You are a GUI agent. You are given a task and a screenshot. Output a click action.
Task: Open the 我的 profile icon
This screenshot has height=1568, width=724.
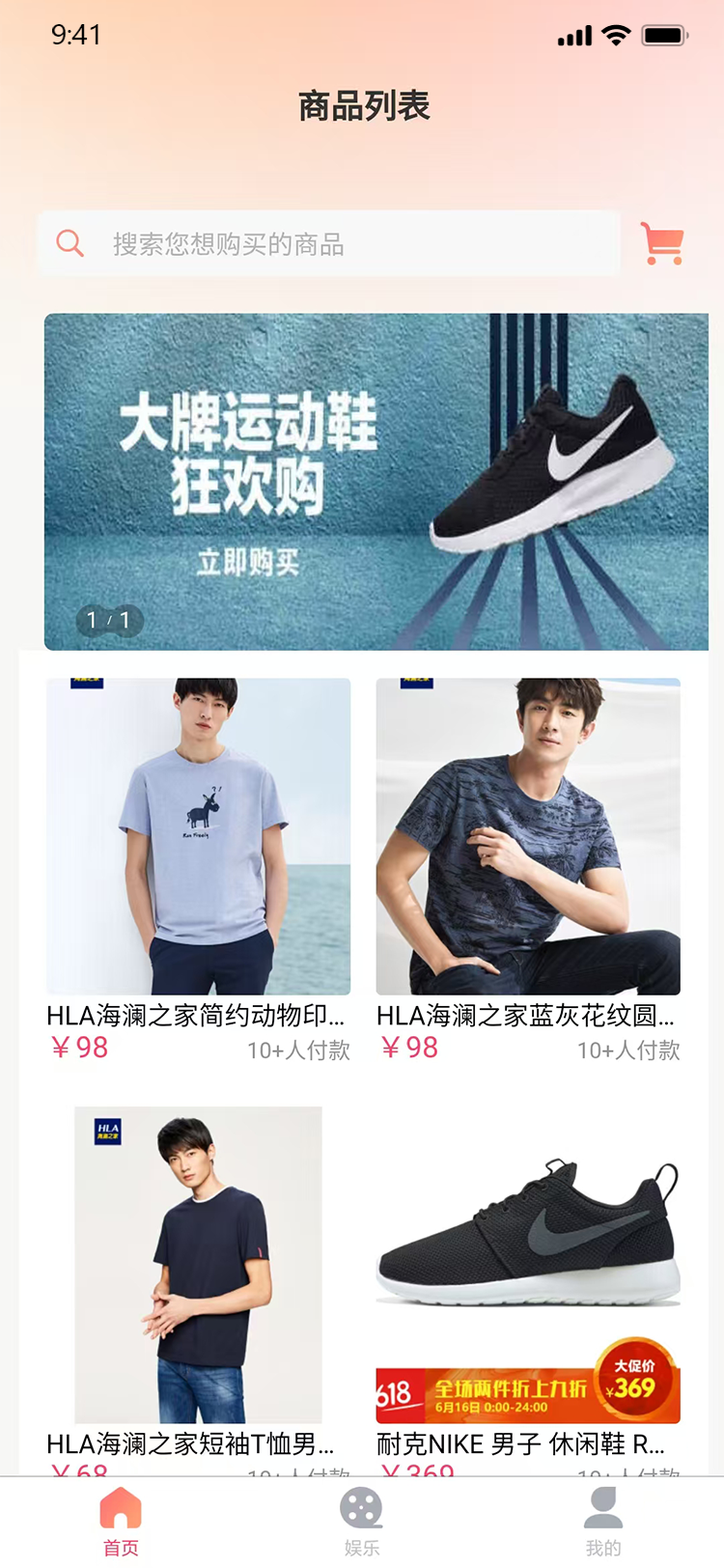pos(602,1504)
